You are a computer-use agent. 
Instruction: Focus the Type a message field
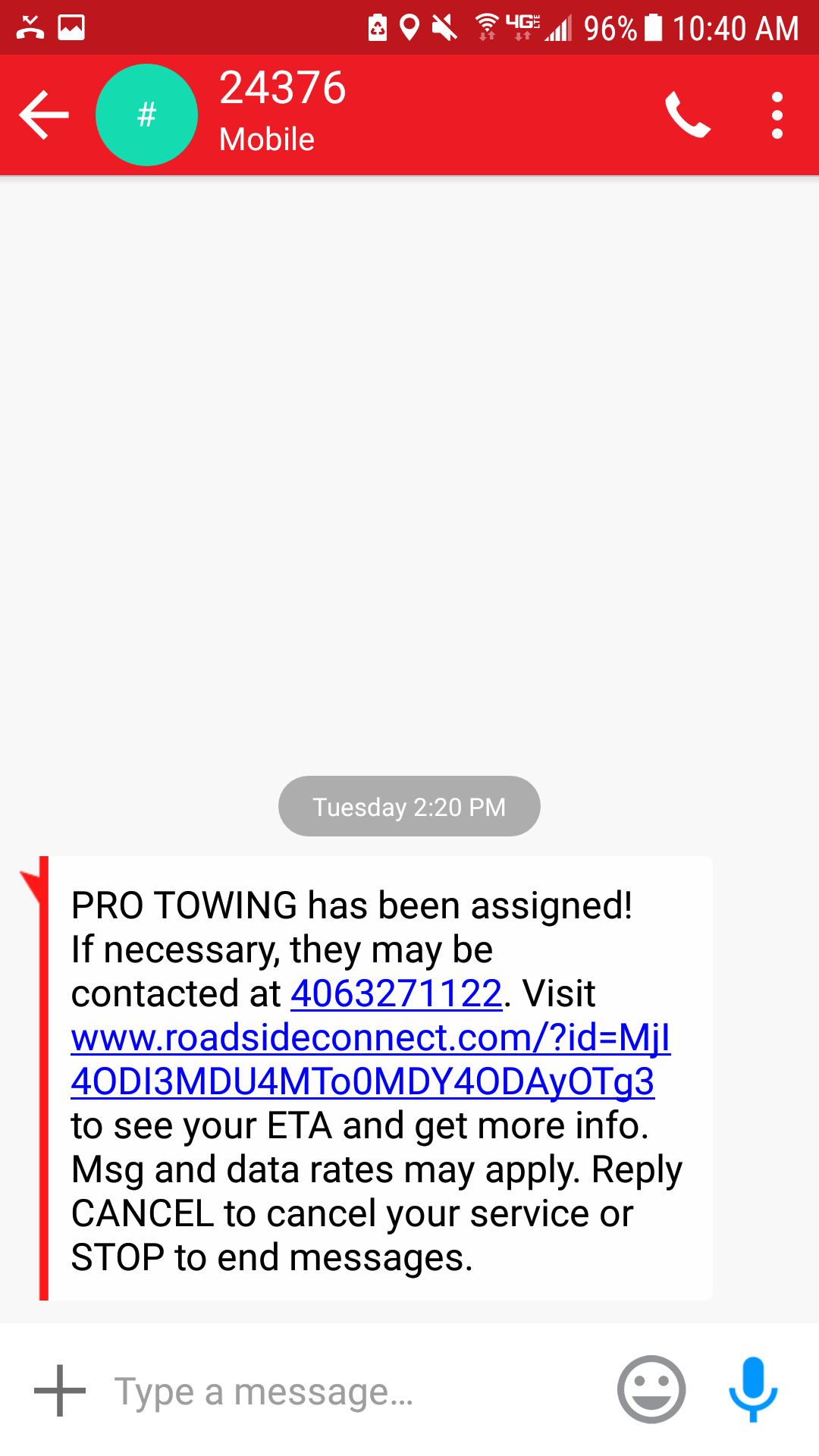point(349,1391)
